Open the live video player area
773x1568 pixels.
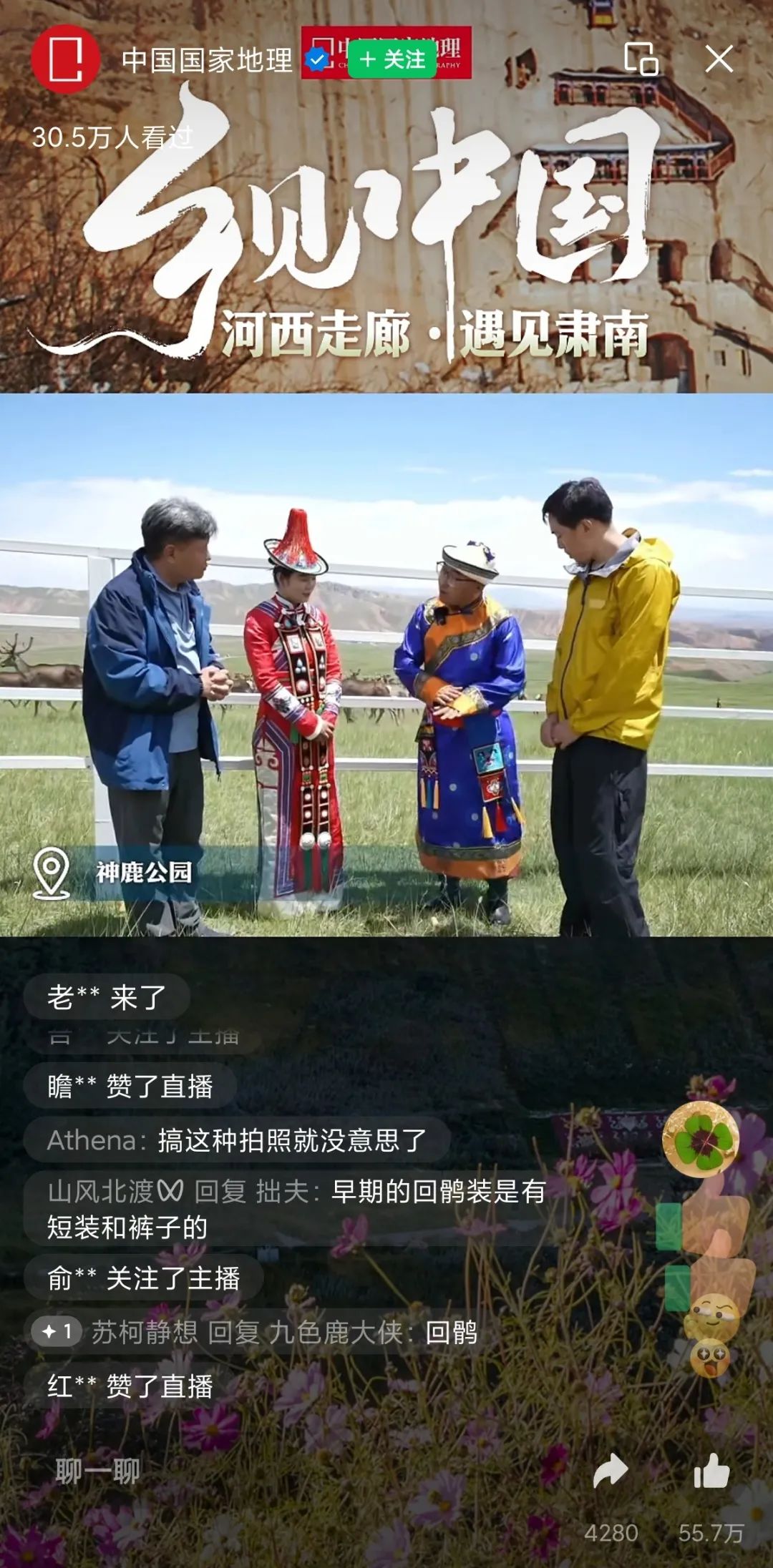point(386,665)
